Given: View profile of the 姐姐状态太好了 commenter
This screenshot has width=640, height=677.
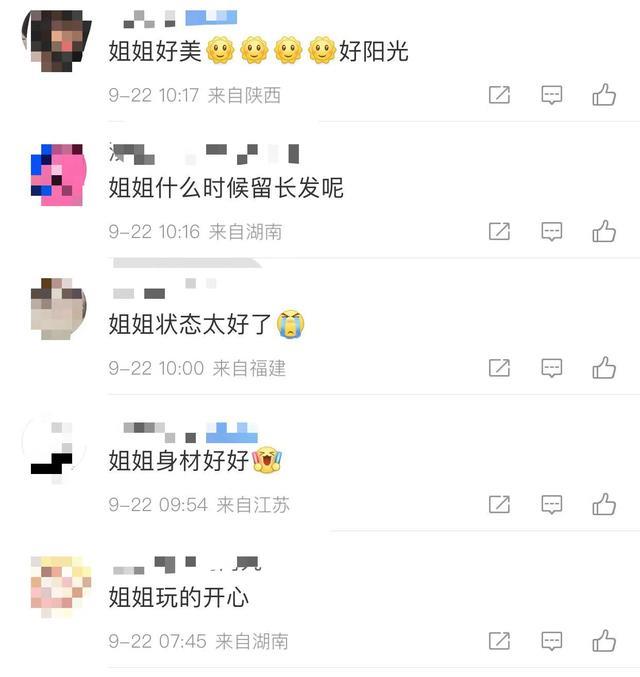Looking at the screenshot, I should point(58,310).
